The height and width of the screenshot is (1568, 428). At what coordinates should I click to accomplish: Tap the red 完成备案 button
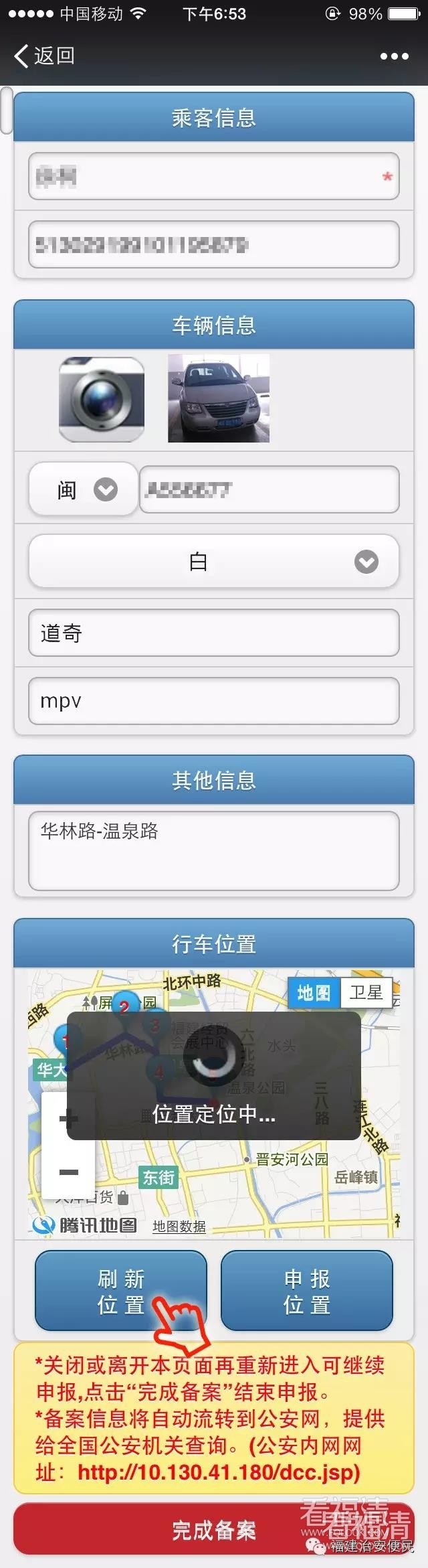(213, 1530)
